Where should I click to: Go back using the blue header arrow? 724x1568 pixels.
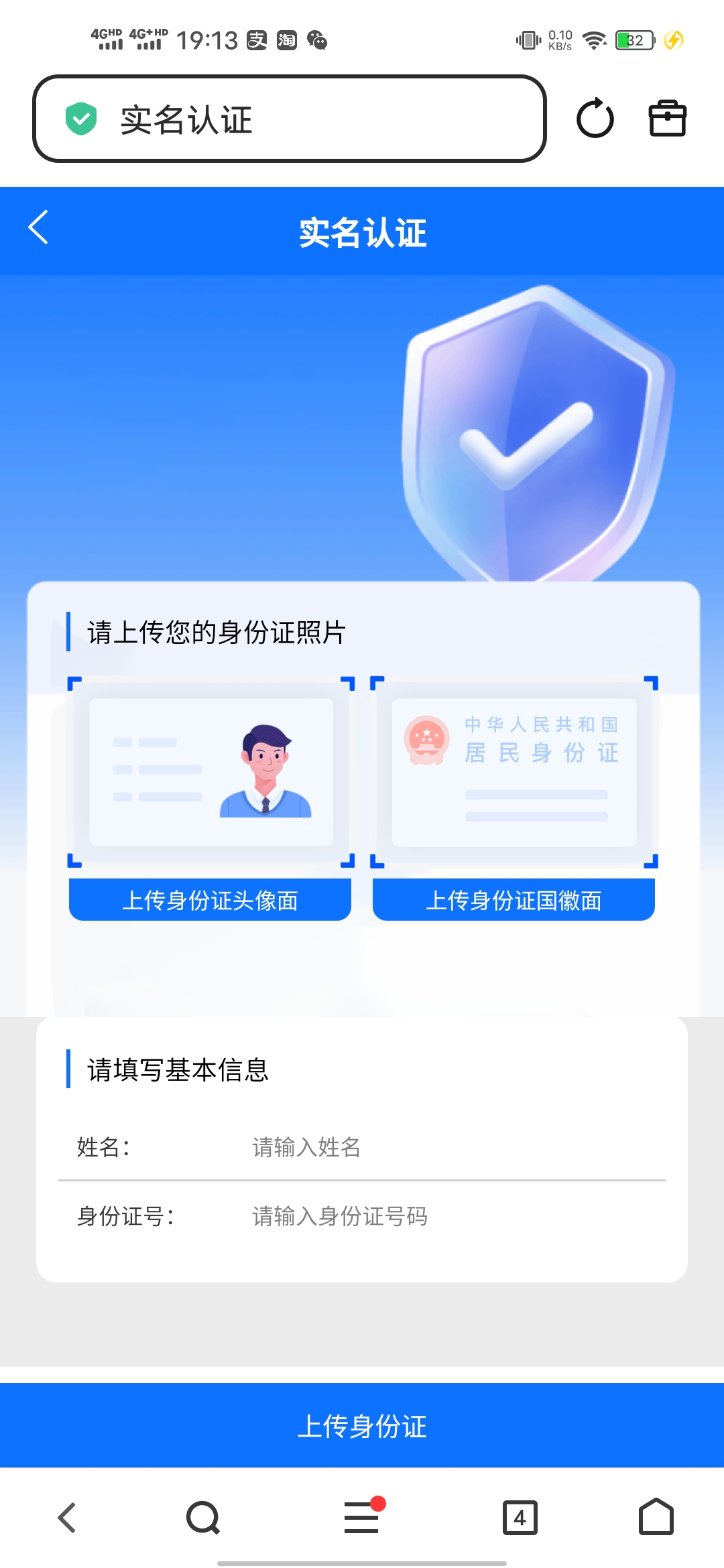(39, 228)
